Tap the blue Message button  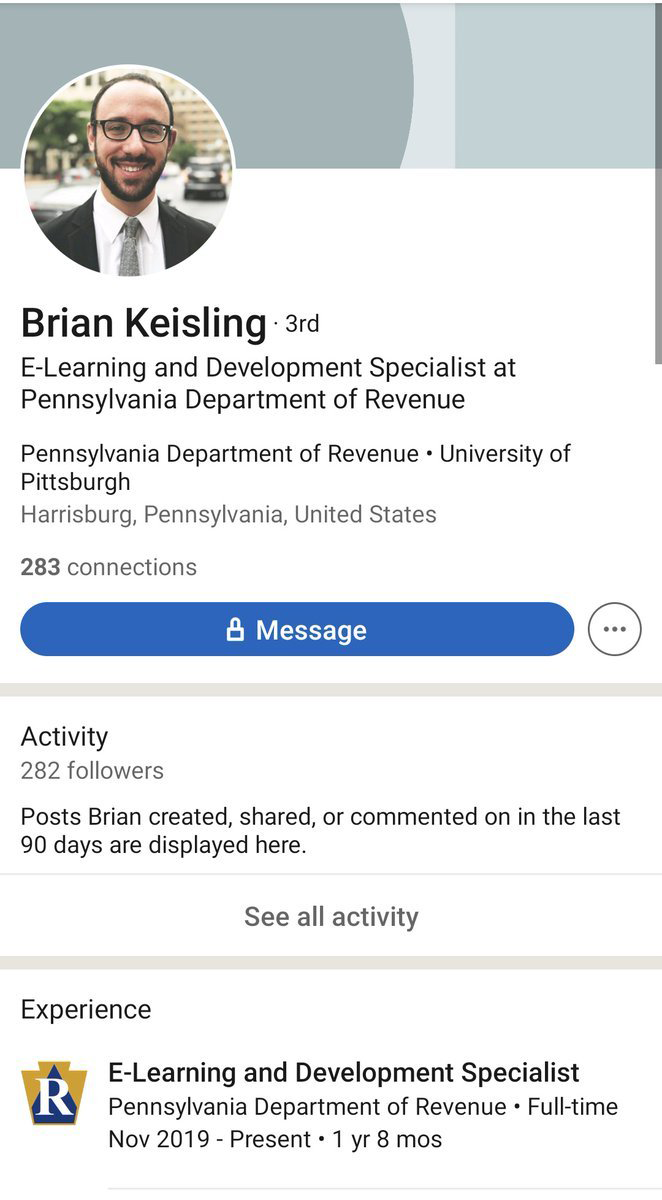[x=297, y=629]
